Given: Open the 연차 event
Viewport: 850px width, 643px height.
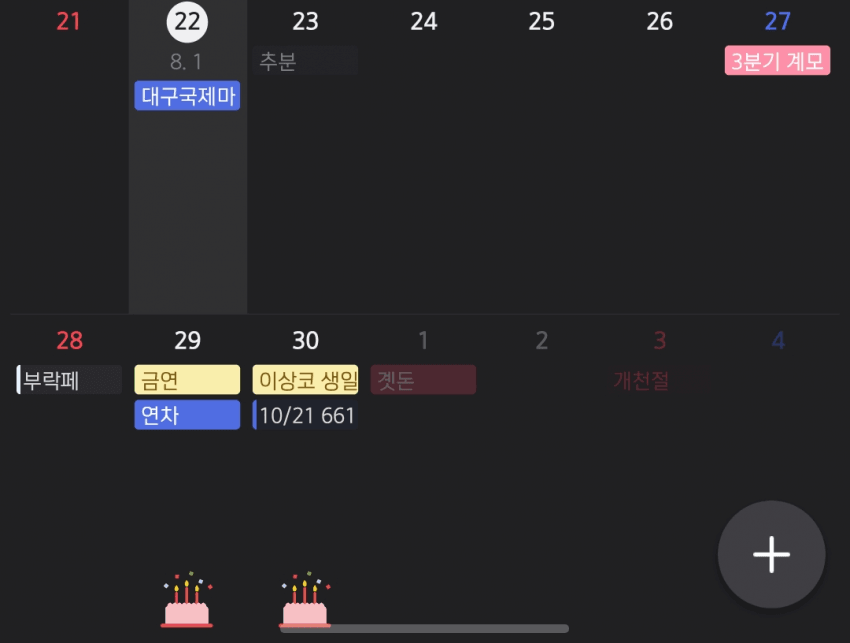Looking at the screenshot, I should point(187,415).
